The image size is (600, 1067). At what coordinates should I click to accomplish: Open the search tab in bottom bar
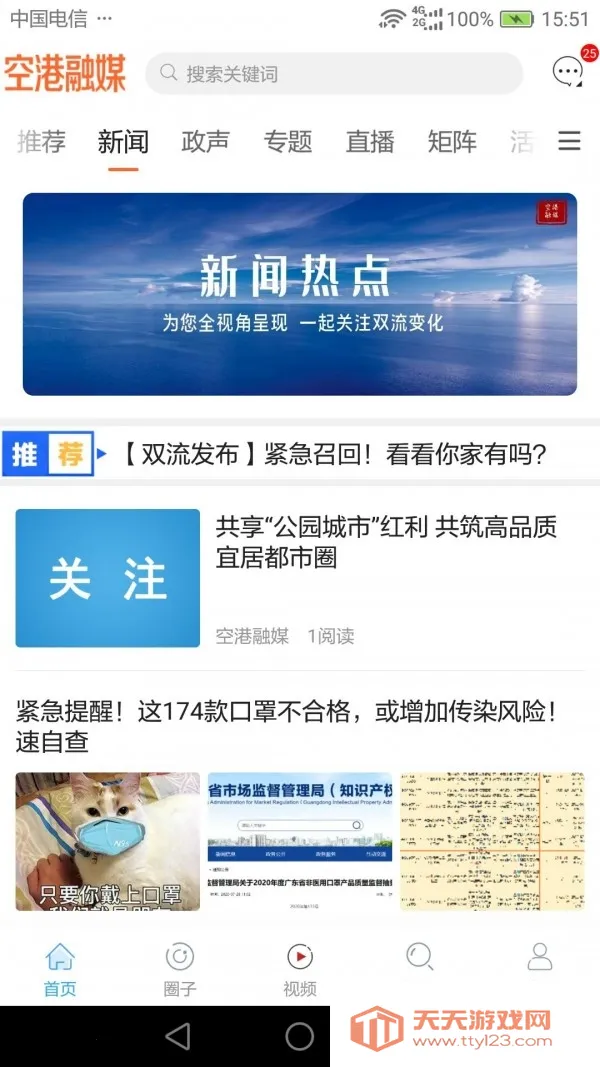coord(420,958)
